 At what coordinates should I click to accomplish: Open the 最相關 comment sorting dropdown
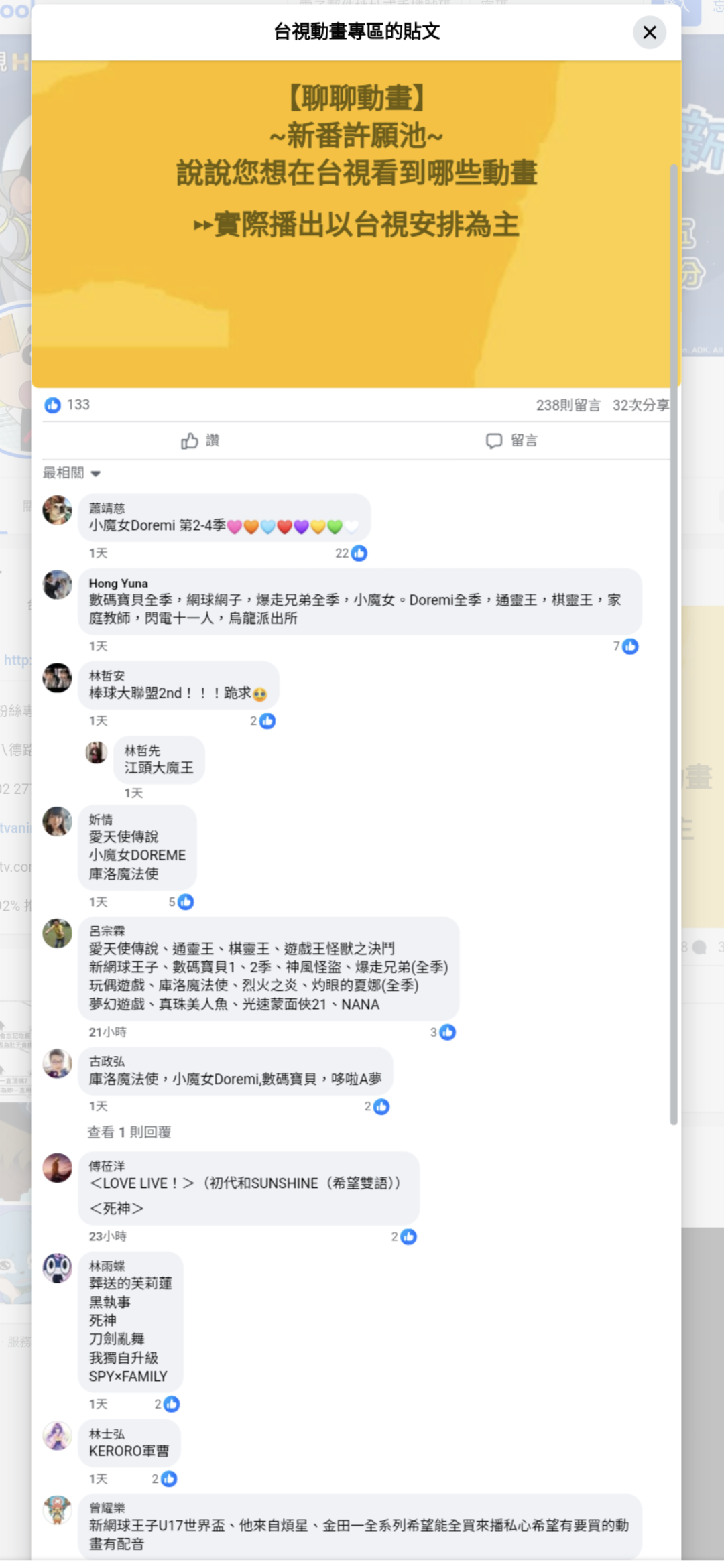point(71,473)
